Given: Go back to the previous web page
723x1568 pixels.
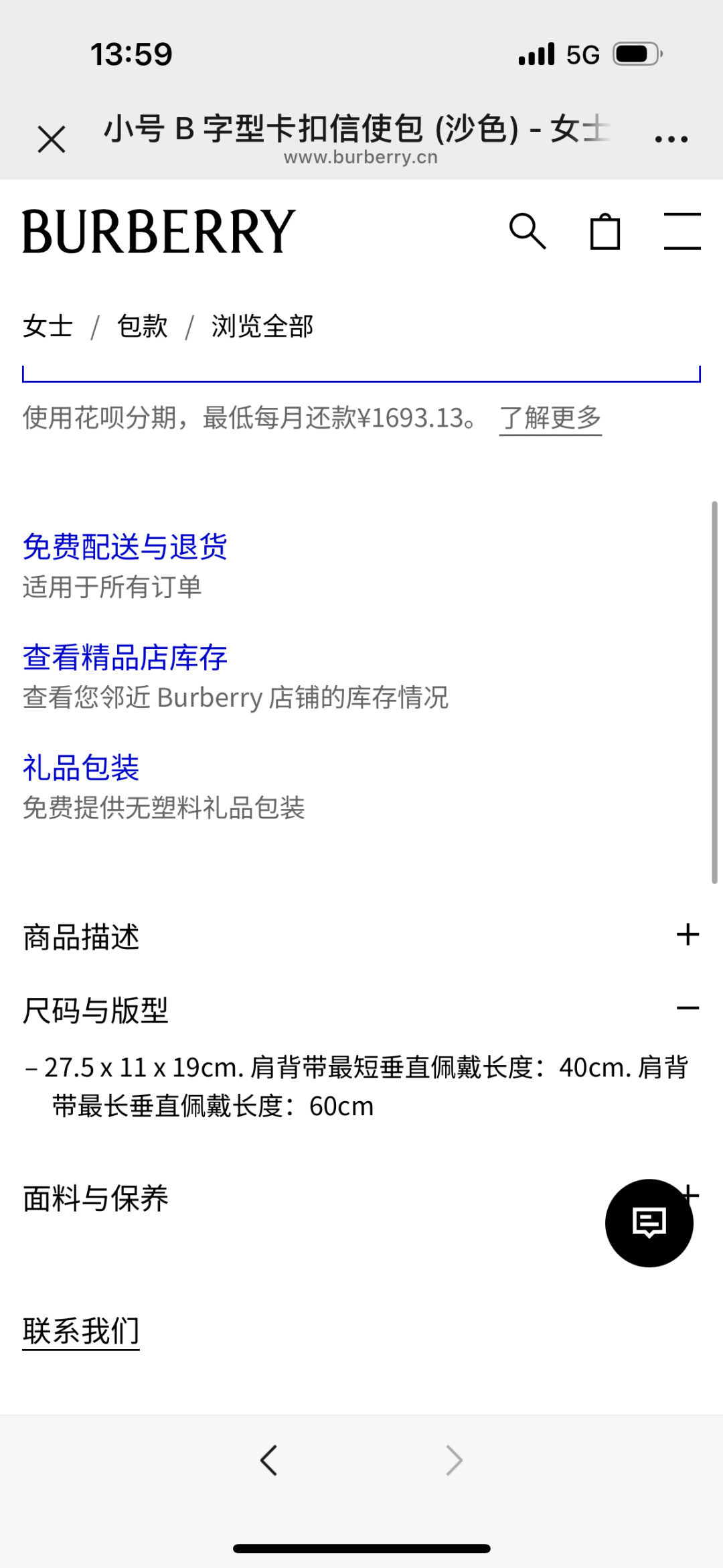Looking at the screenshot, I should coord(269,1460).
